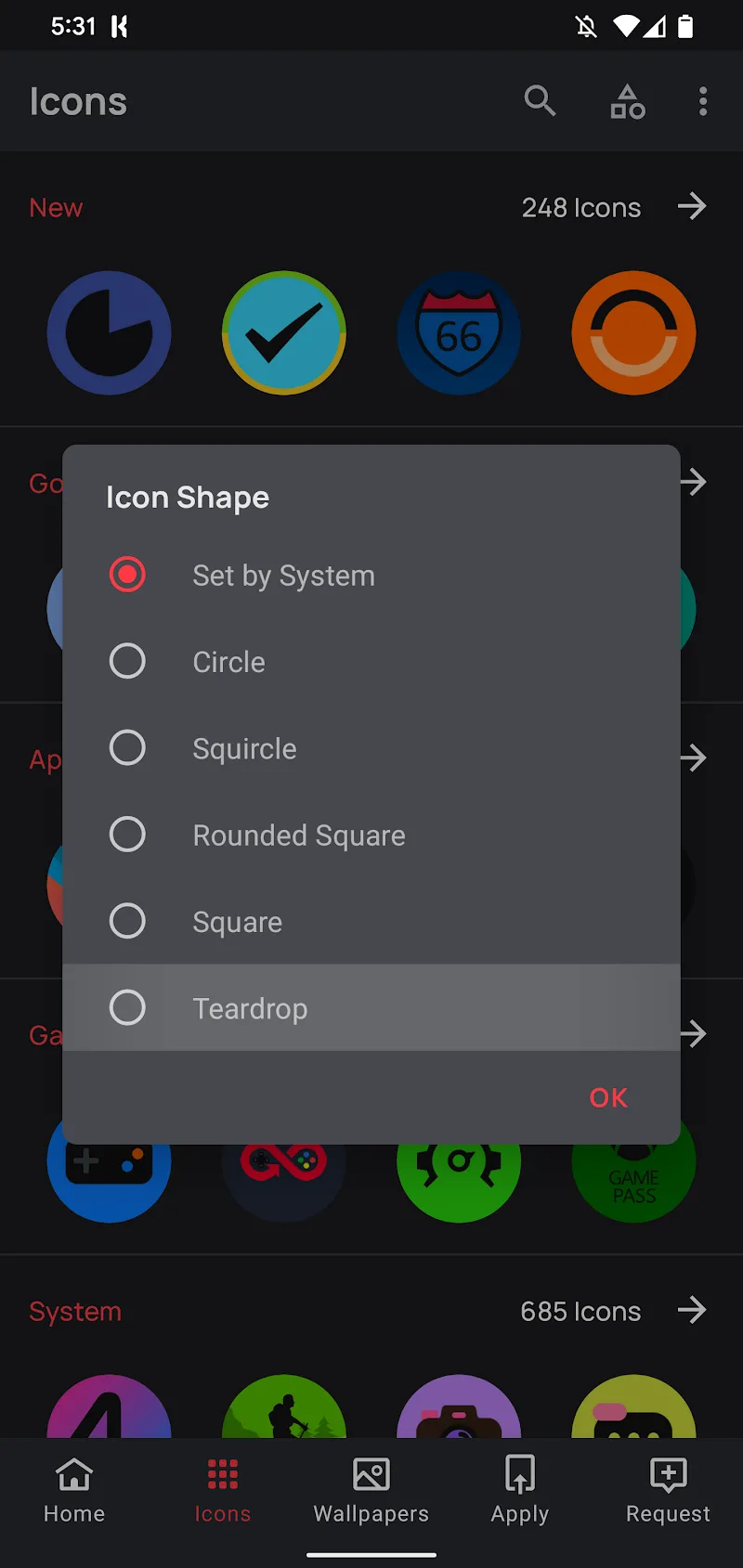Pick the Squircle shape option
Screen dimensions: 743x1568
tap(371, 747)
